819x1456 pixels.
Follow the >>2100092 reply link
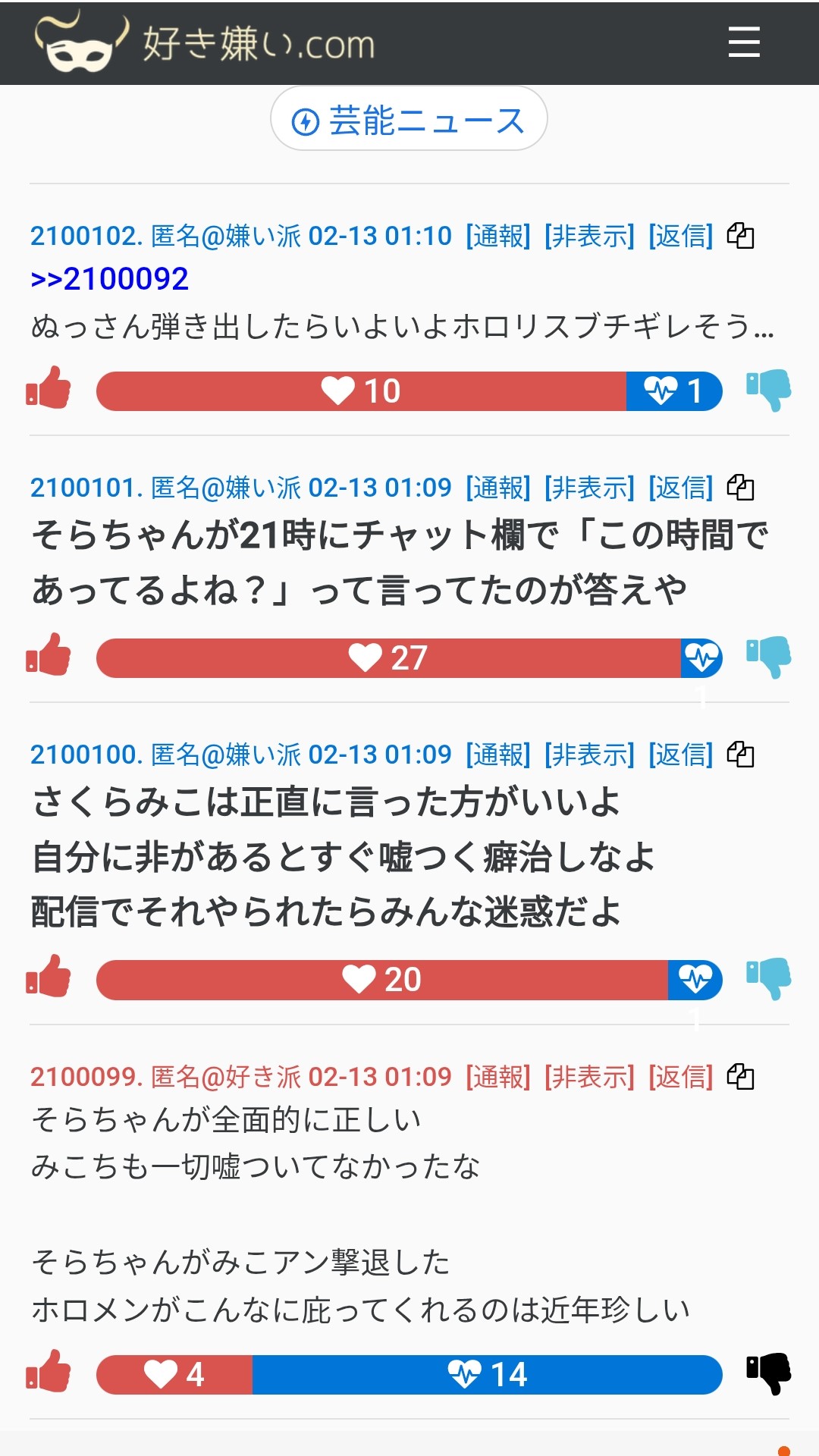[x=109, y=279]
